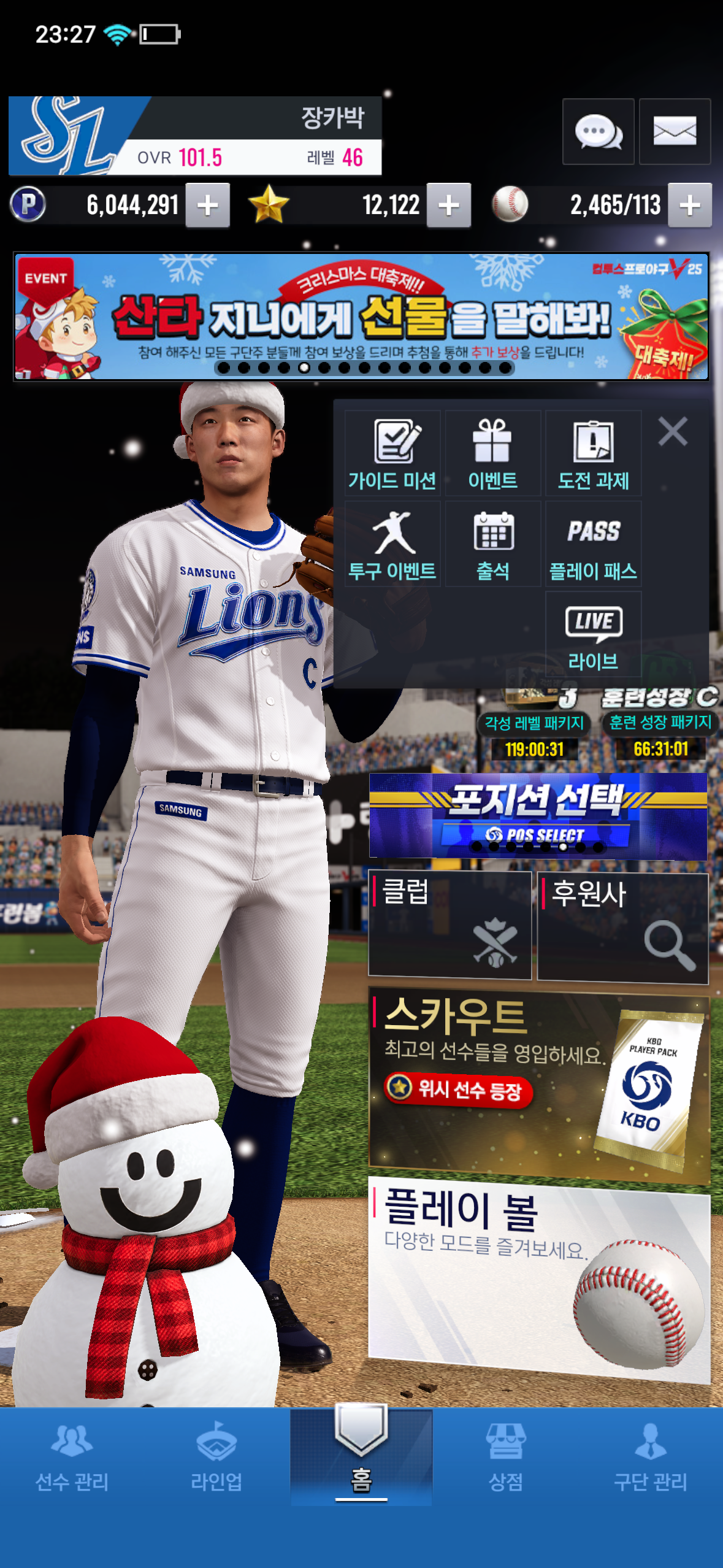Open the 출석 attendance calendar
Viewport: 723px width, 1568px height.
[x=492, y=544]
